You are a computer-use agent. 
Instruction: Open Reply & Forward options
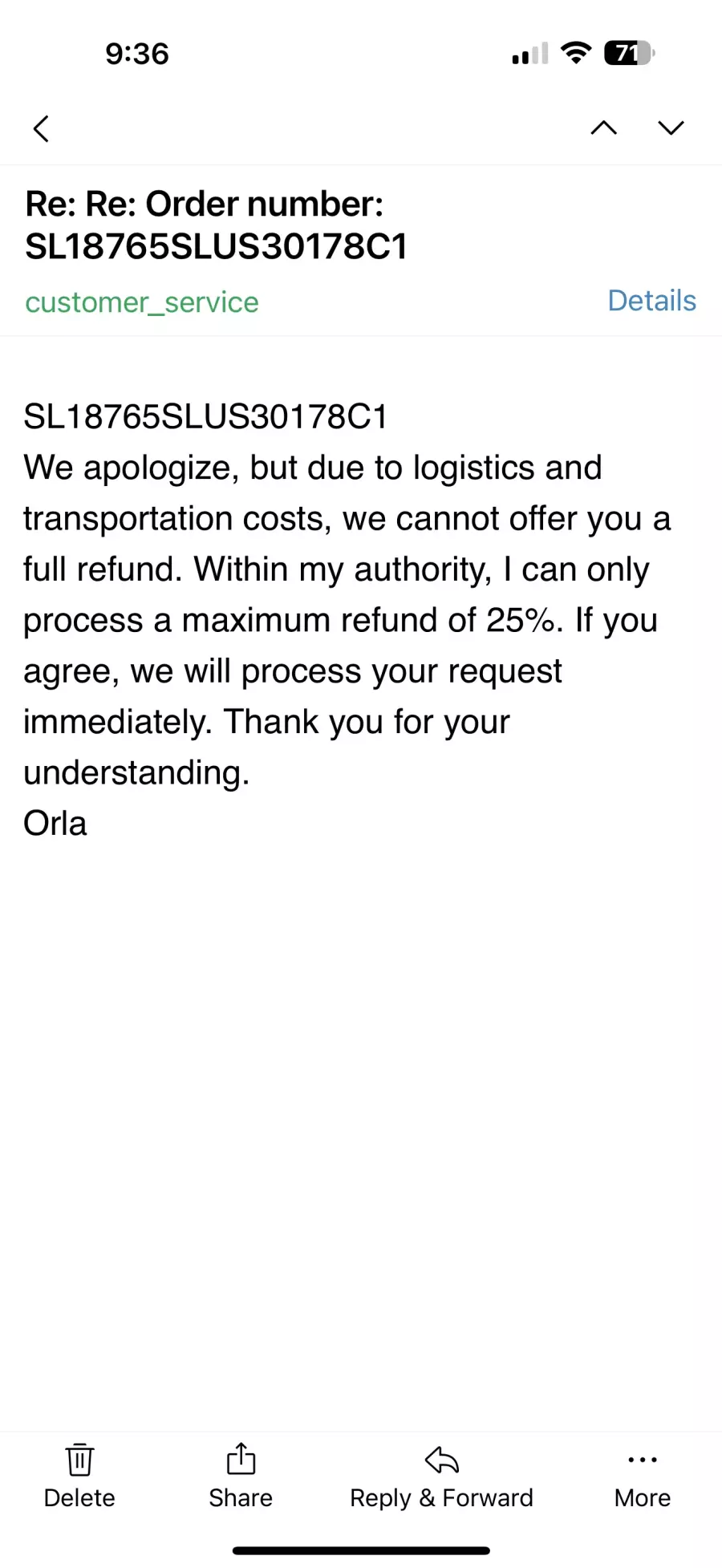point(441,1476)
